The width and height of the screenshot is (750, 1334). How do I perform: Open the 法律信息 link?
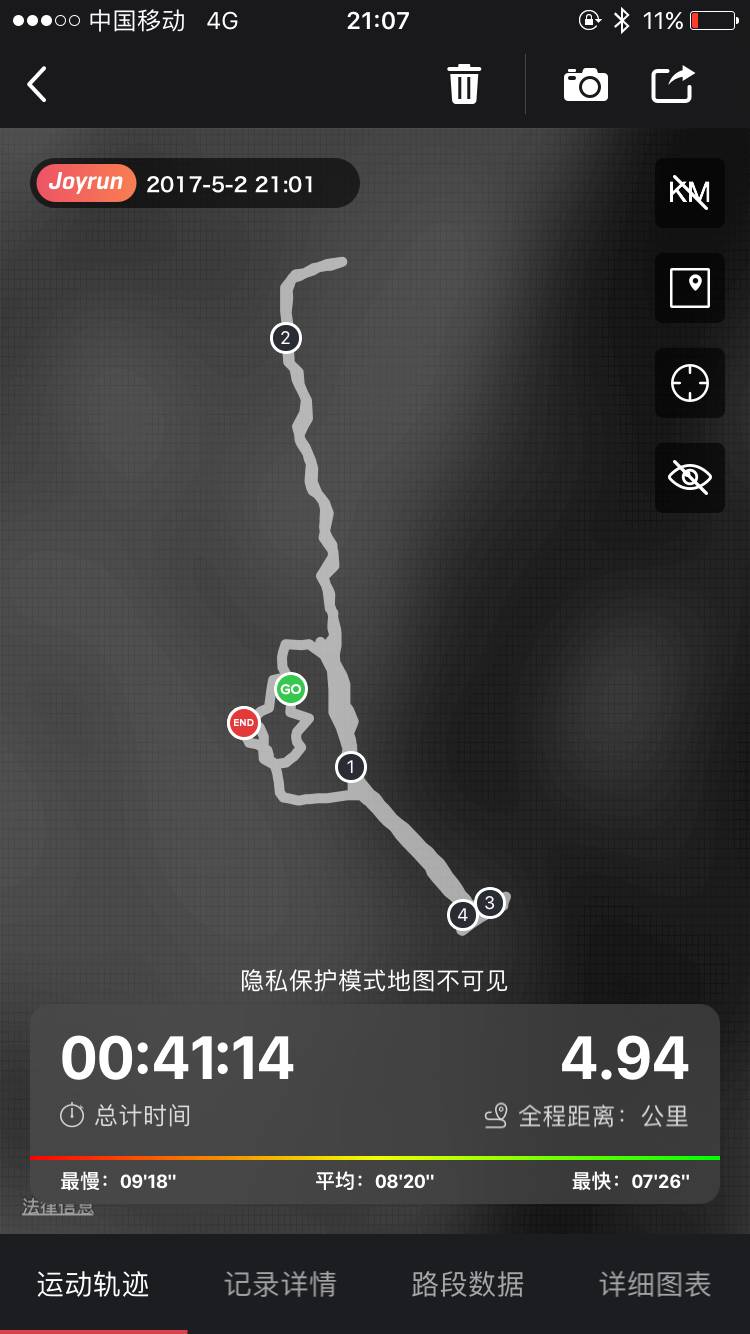click(x=58, y=1207)
